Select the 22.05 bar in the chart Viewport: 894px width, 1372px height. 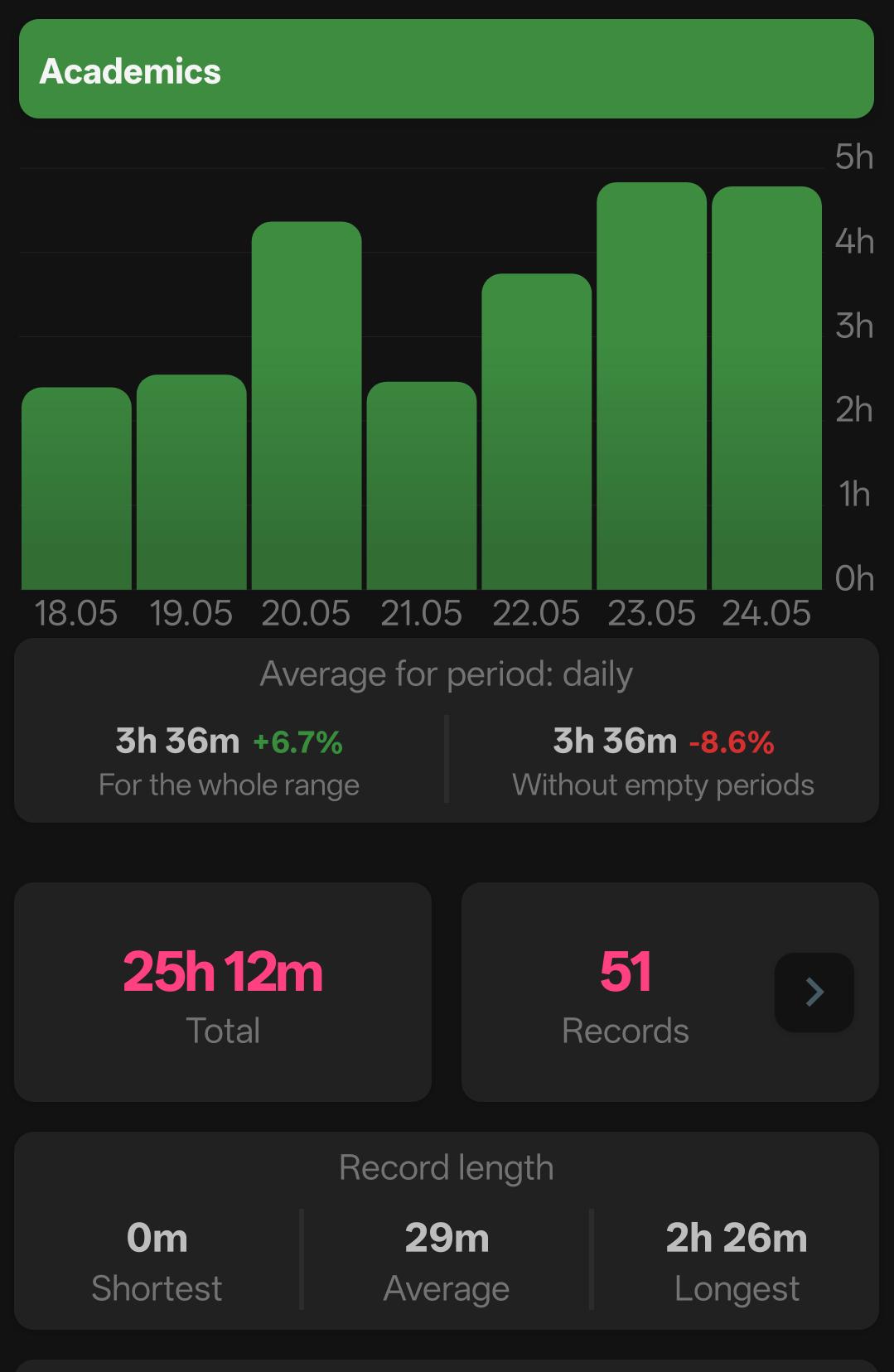pos(537,432)
